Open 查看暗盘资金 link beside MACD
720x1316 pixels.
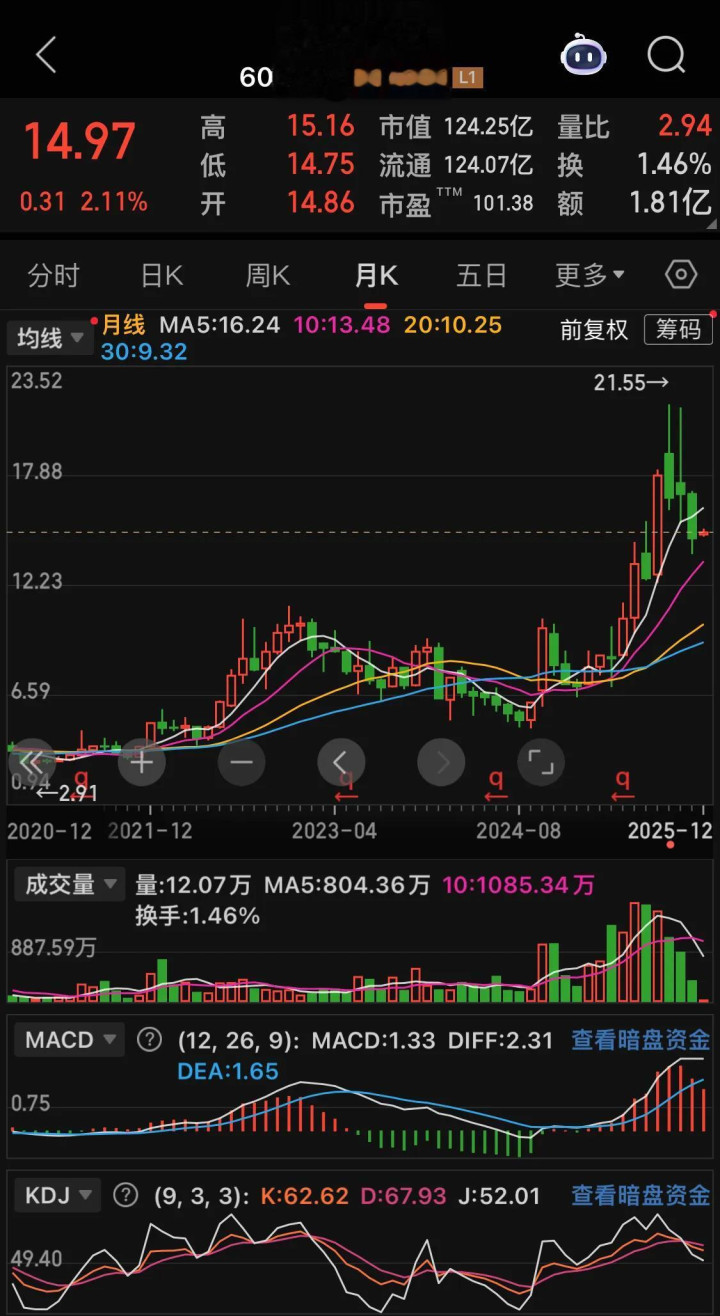click(640, 1040)
